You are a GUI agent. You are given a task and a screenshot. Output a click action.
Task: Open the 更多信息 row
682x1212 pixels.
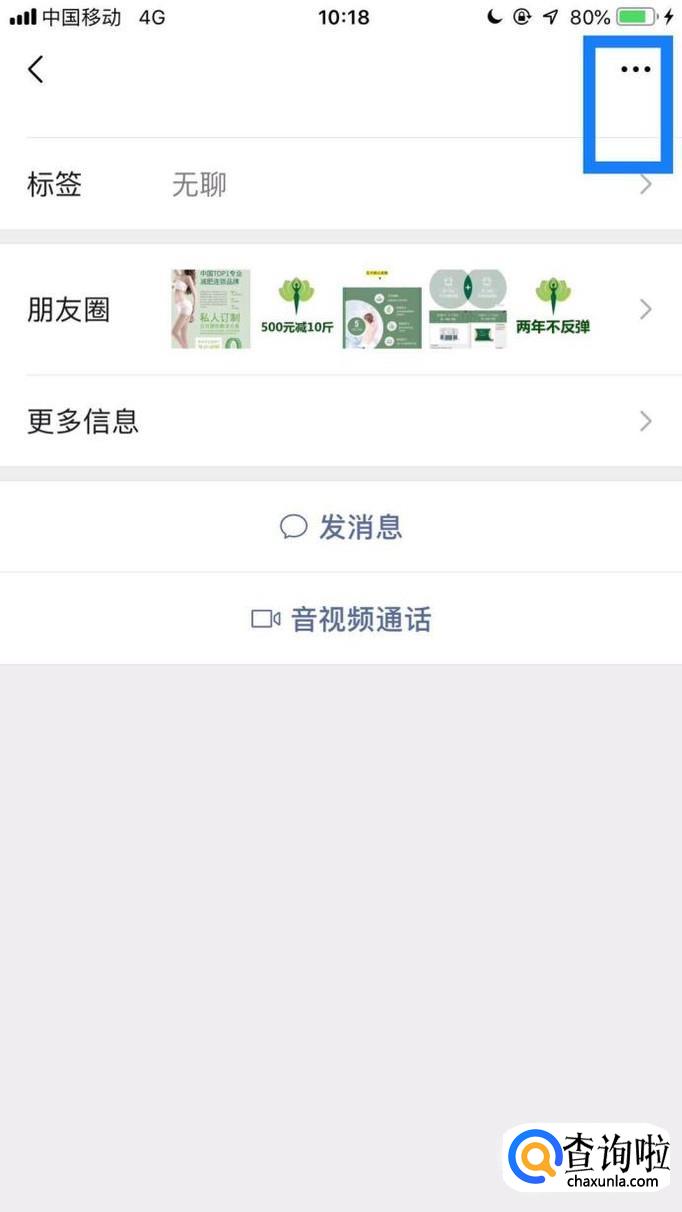[340, 421]
